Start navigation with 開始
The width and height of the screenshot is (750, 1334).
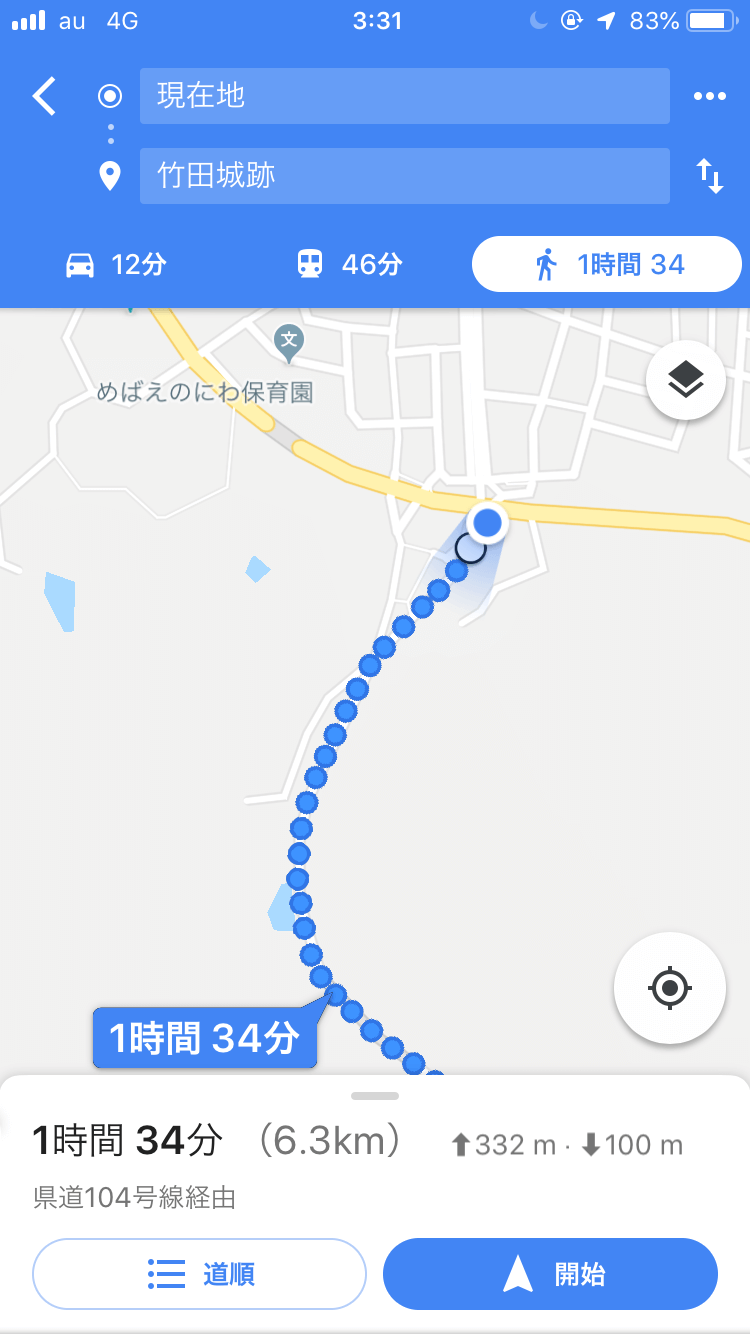point(550,1274)
